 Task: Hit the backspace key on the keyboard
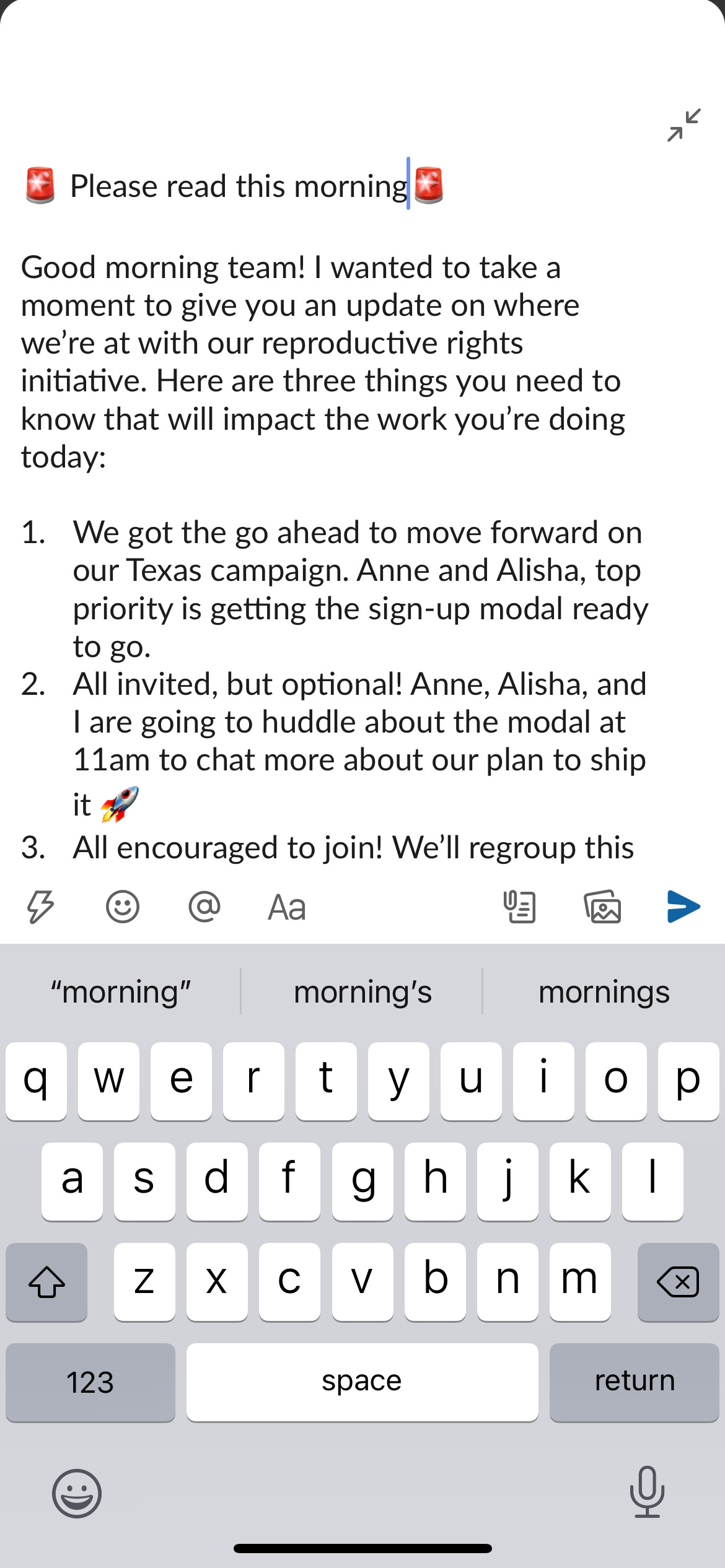point(678,1282)
